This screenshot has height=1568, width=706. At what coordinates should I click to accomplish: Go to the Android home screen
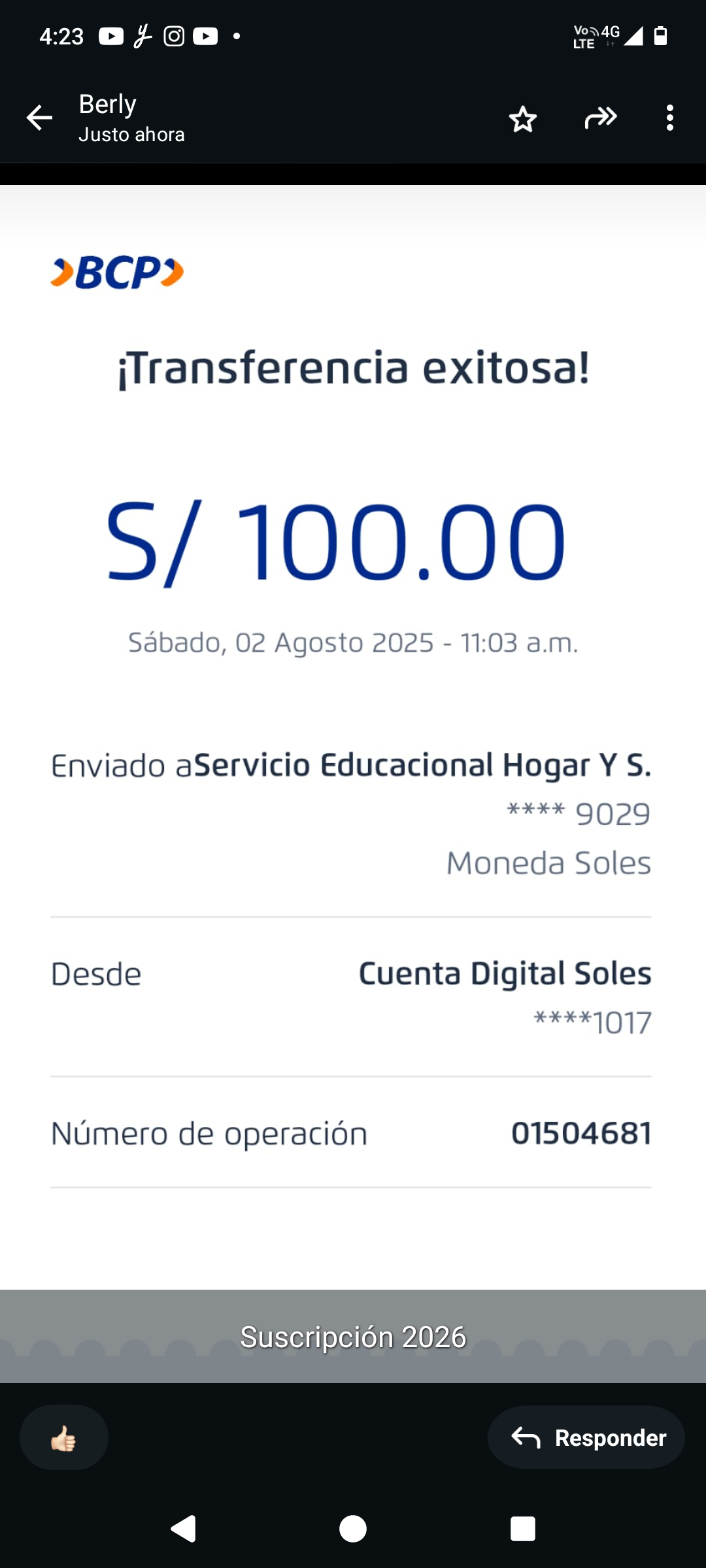(353, 1529)
